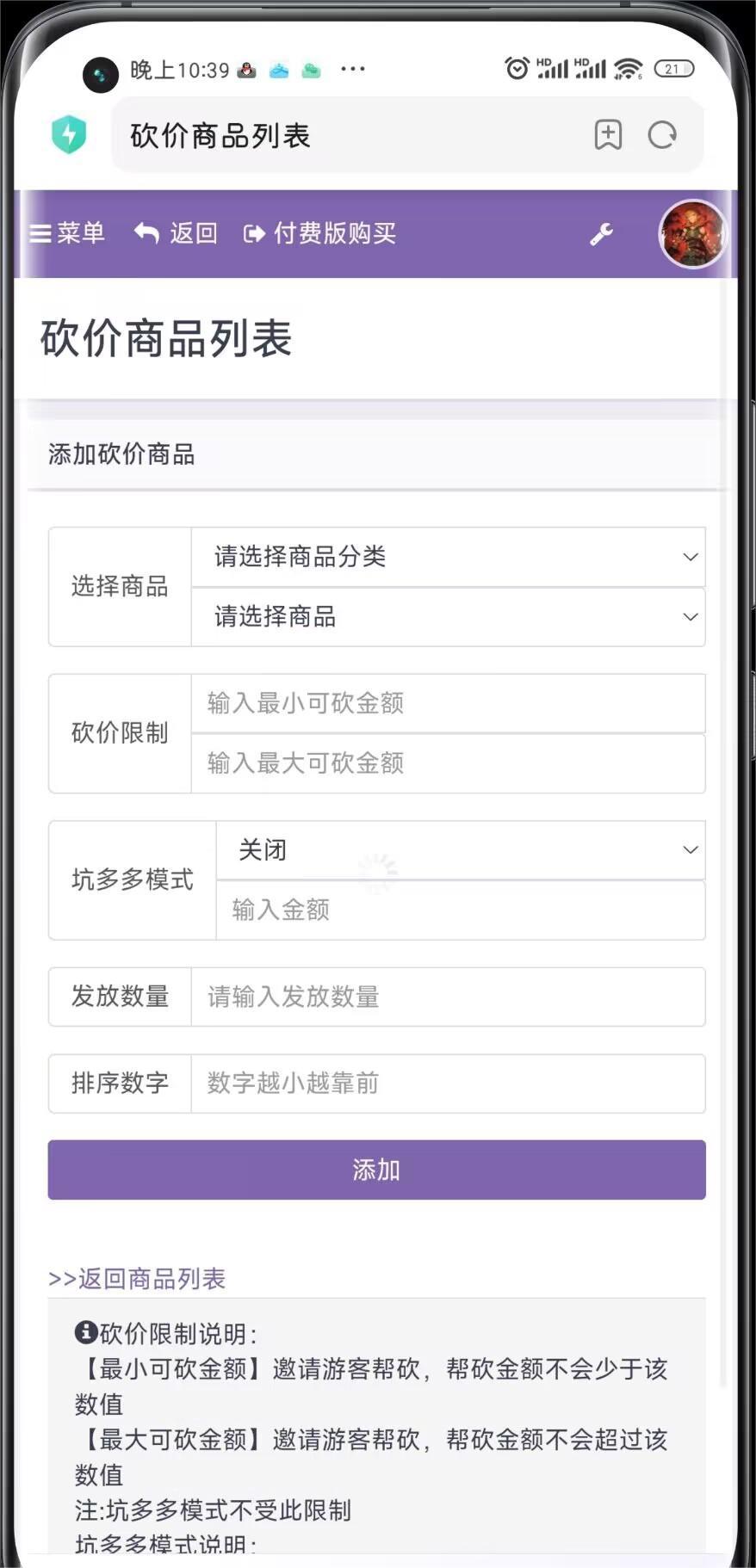Screen dimensions: 756x1568
Task: Focus the 请输入发放数量 field
Action: pyautogui.click(x=448, y=997)
